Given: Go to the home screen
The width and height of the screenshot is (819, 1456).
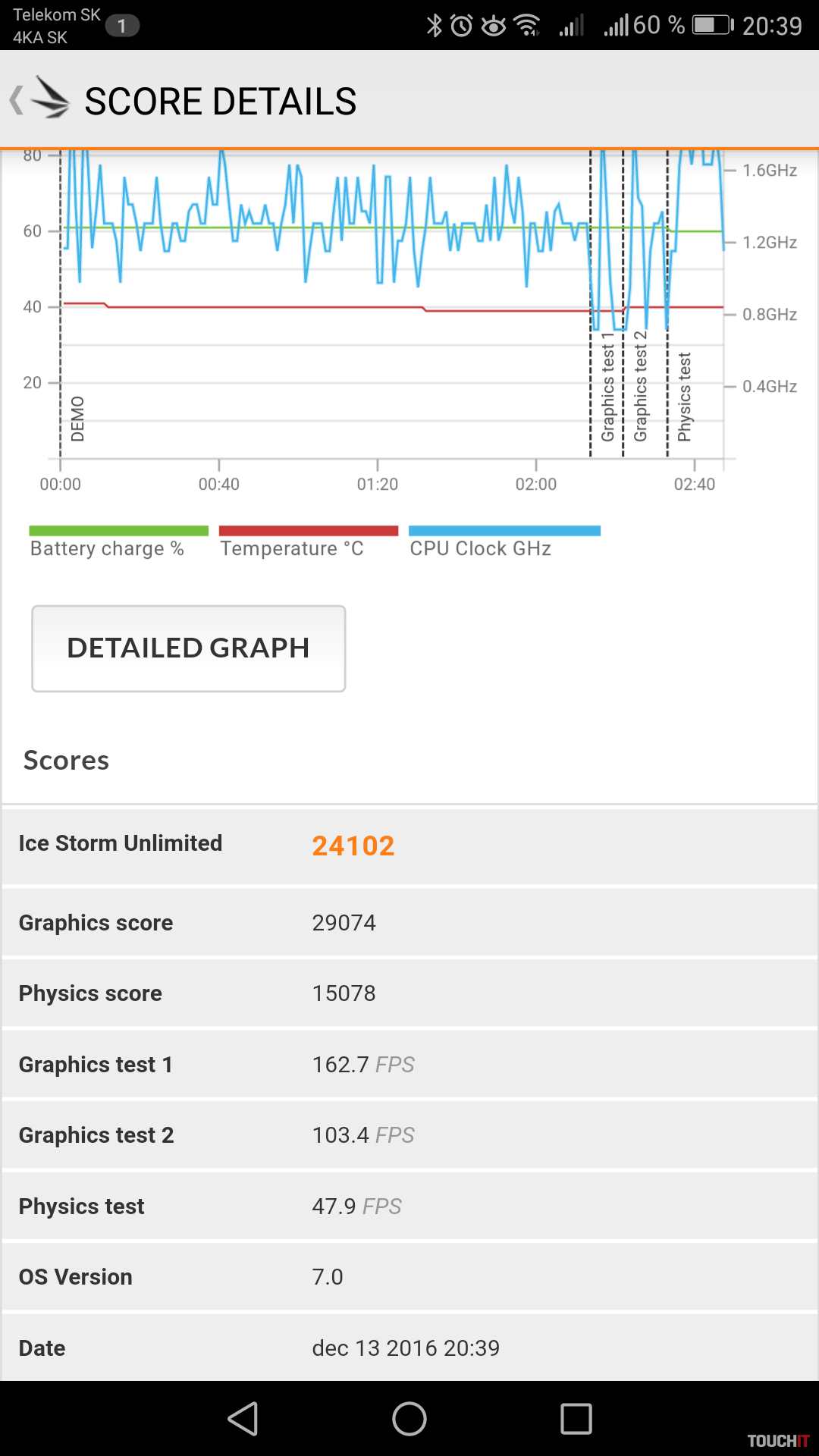Looking at the screenshot, I should (x=409, y=1419).
